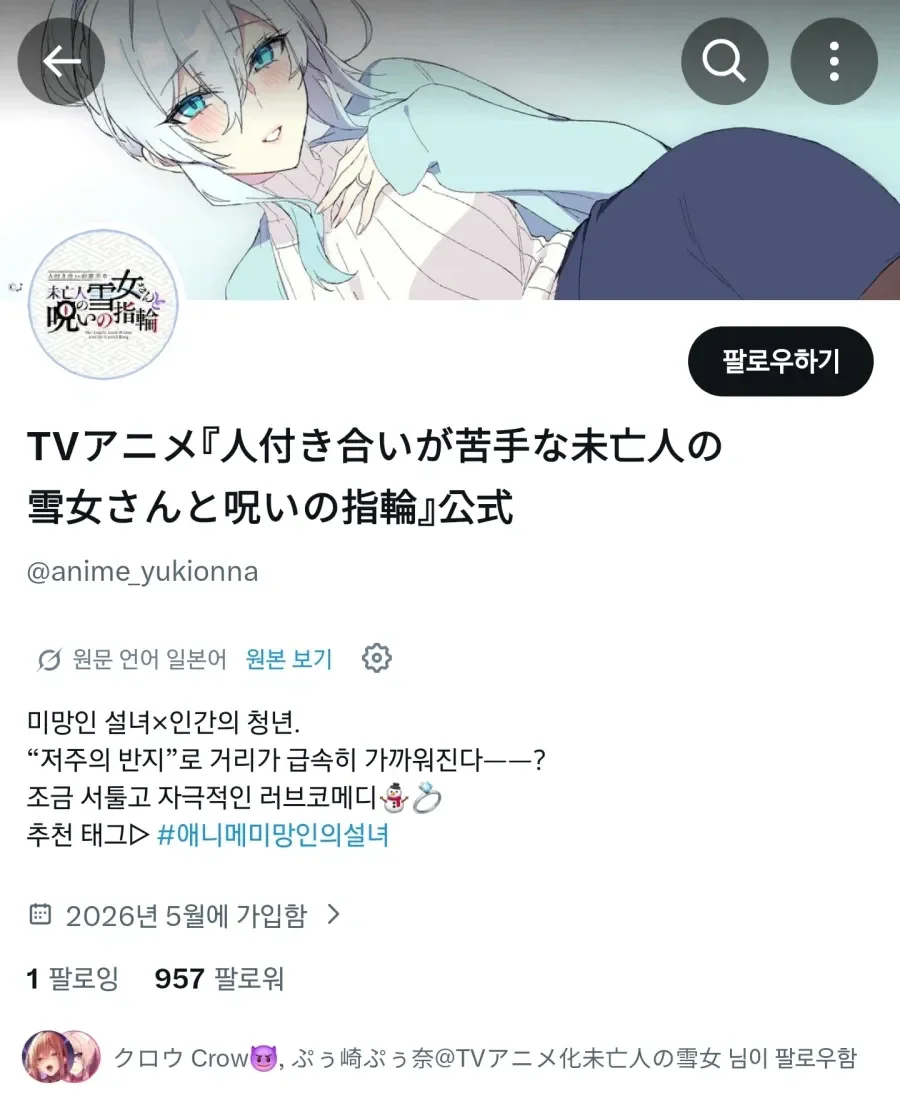Tap 원본 보기 to view original text
Screen dimensions: 900x1098
(289, 659)
